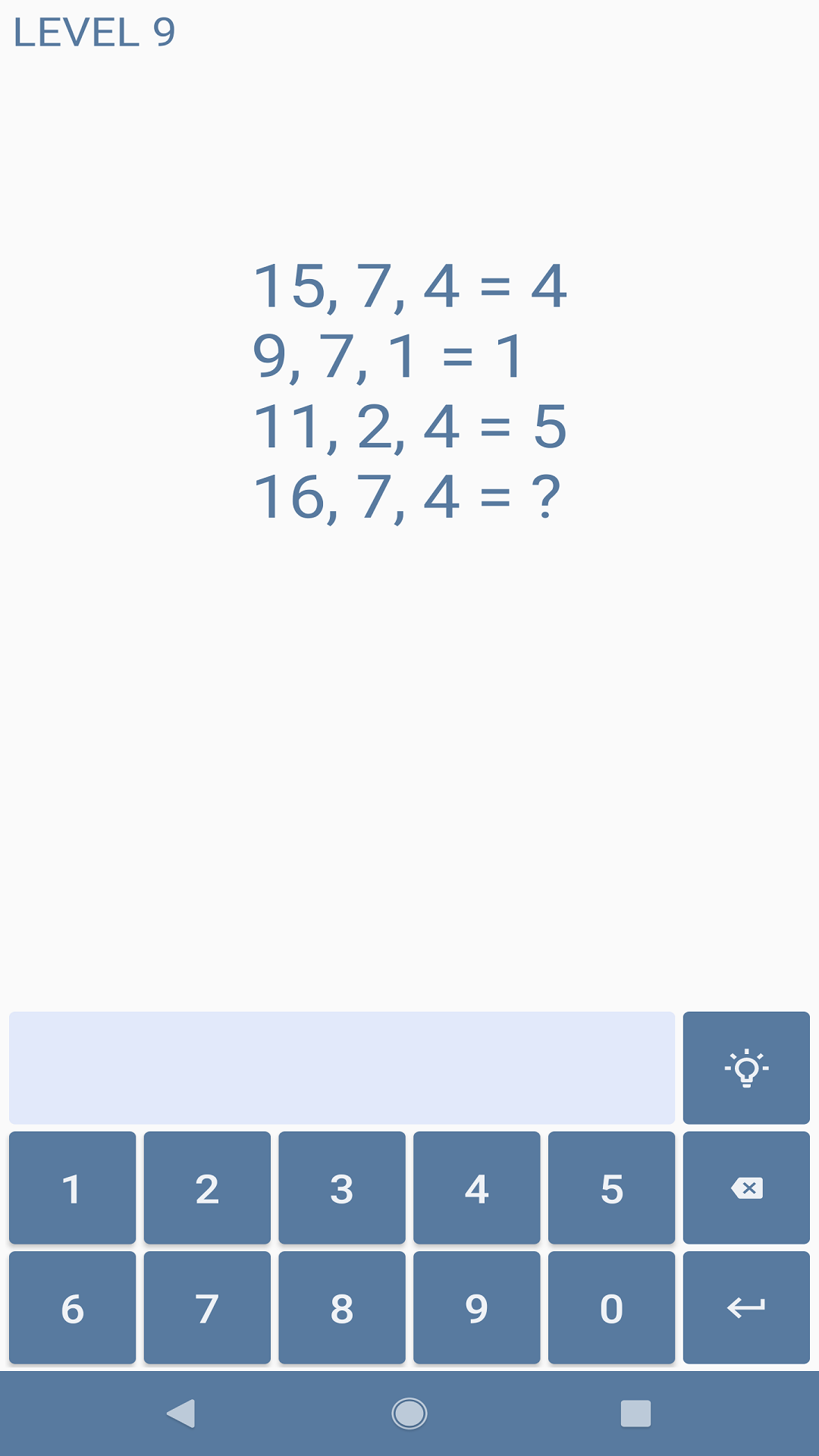The height and width of the screenshot is (1456, 819).
Task: Enter digit 2 on the keypad
Action: [207, 1188]
